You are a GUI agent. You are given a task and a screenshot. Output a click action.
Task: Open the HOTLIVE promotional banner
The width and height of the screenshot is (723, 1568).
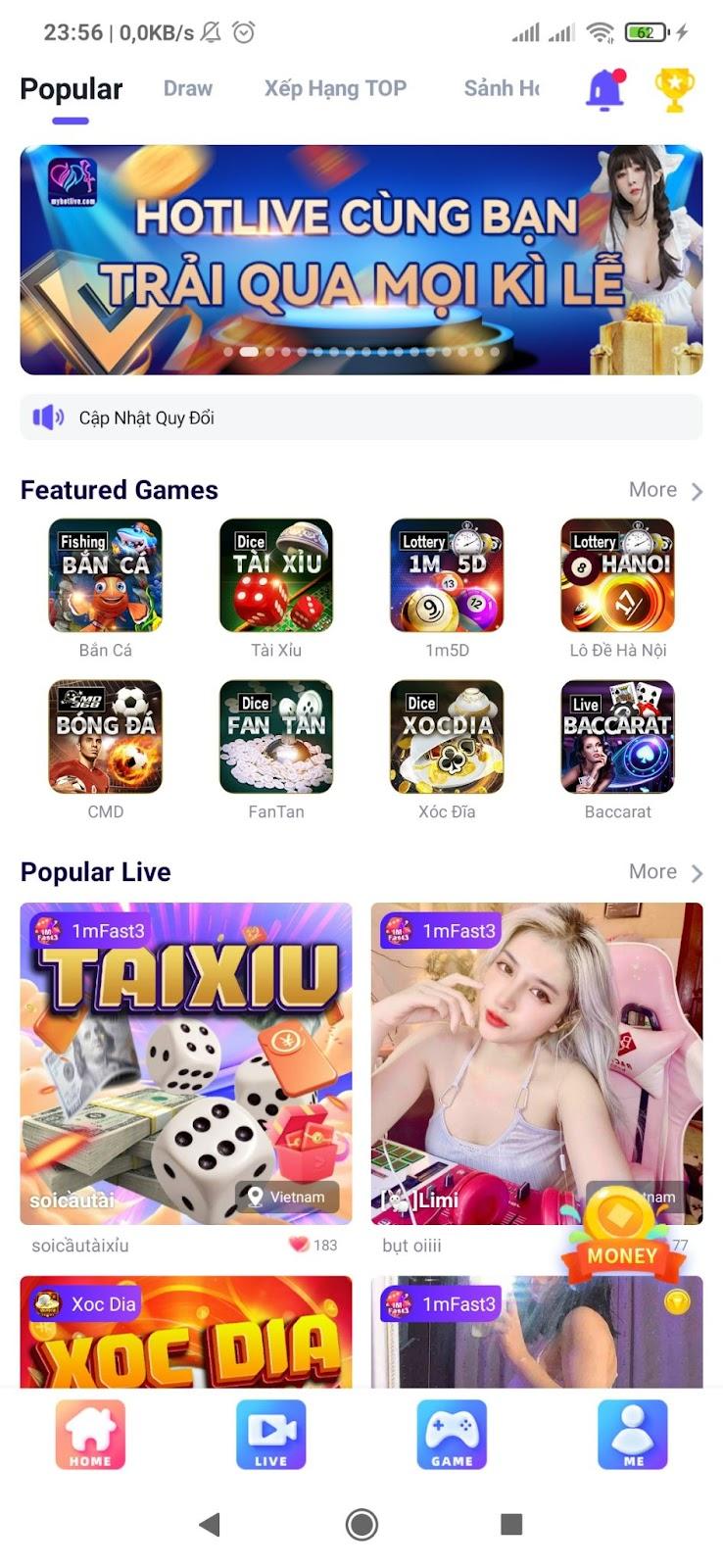pos(361,260)
